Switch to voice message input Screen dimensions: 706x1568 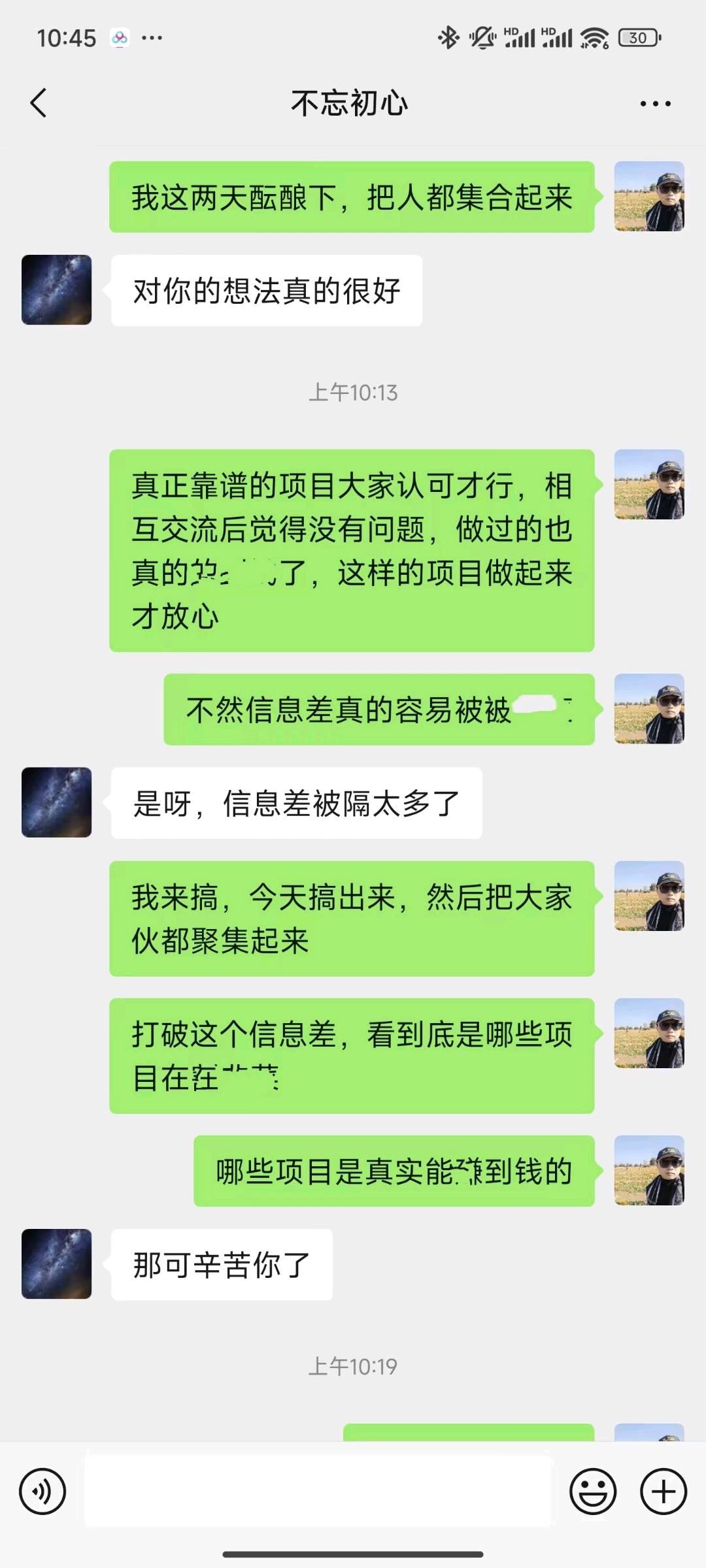point(42,1492)
